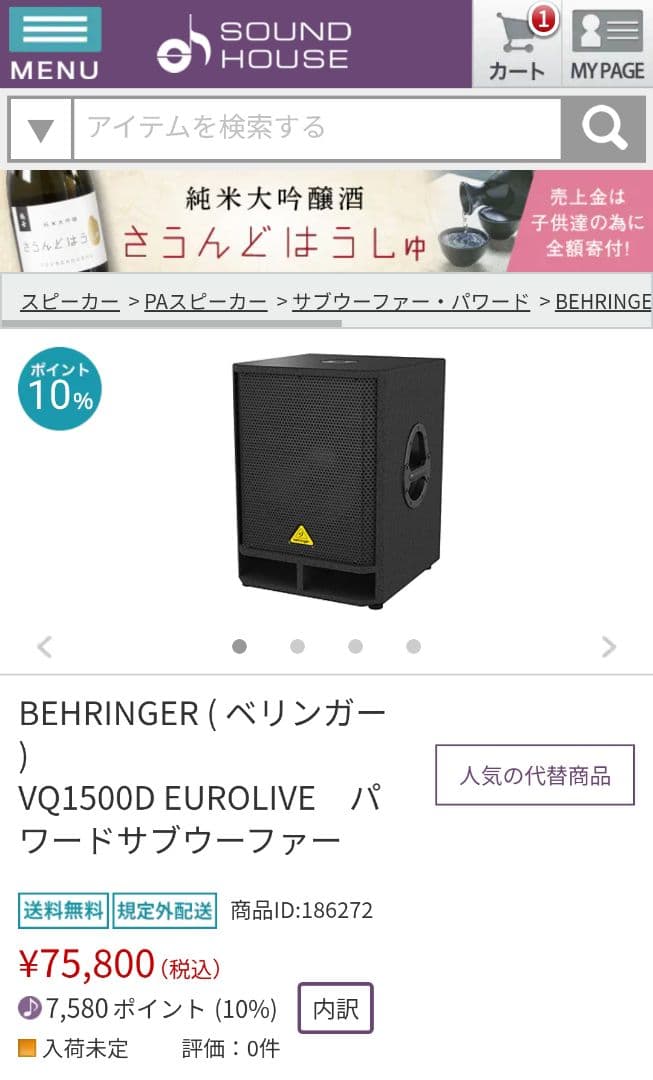Jump to the second image dot
Viewport: 653px width, 1080px height.
(x=297, y=647)
